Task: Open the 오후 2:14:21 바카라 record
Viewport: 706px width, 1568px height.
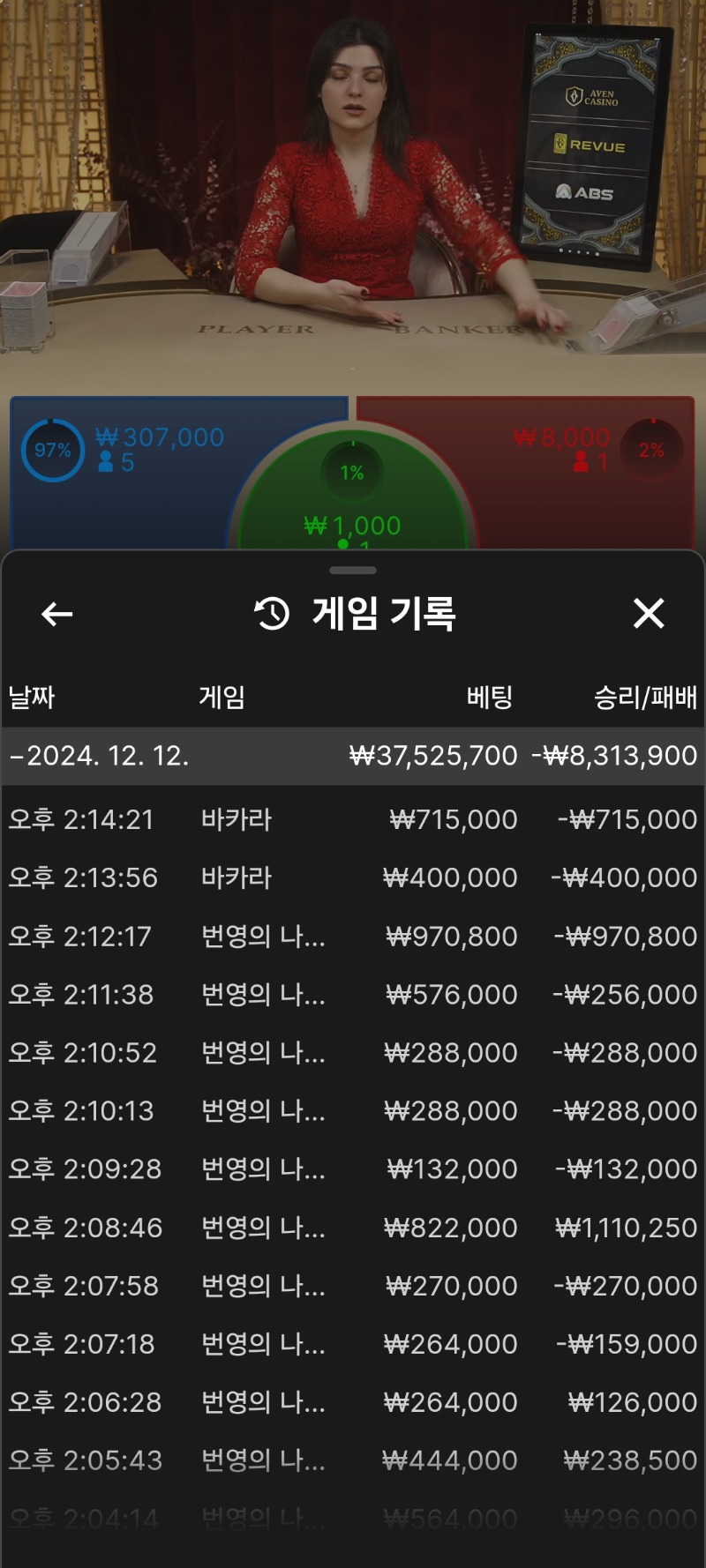Action: pos(353,819)
